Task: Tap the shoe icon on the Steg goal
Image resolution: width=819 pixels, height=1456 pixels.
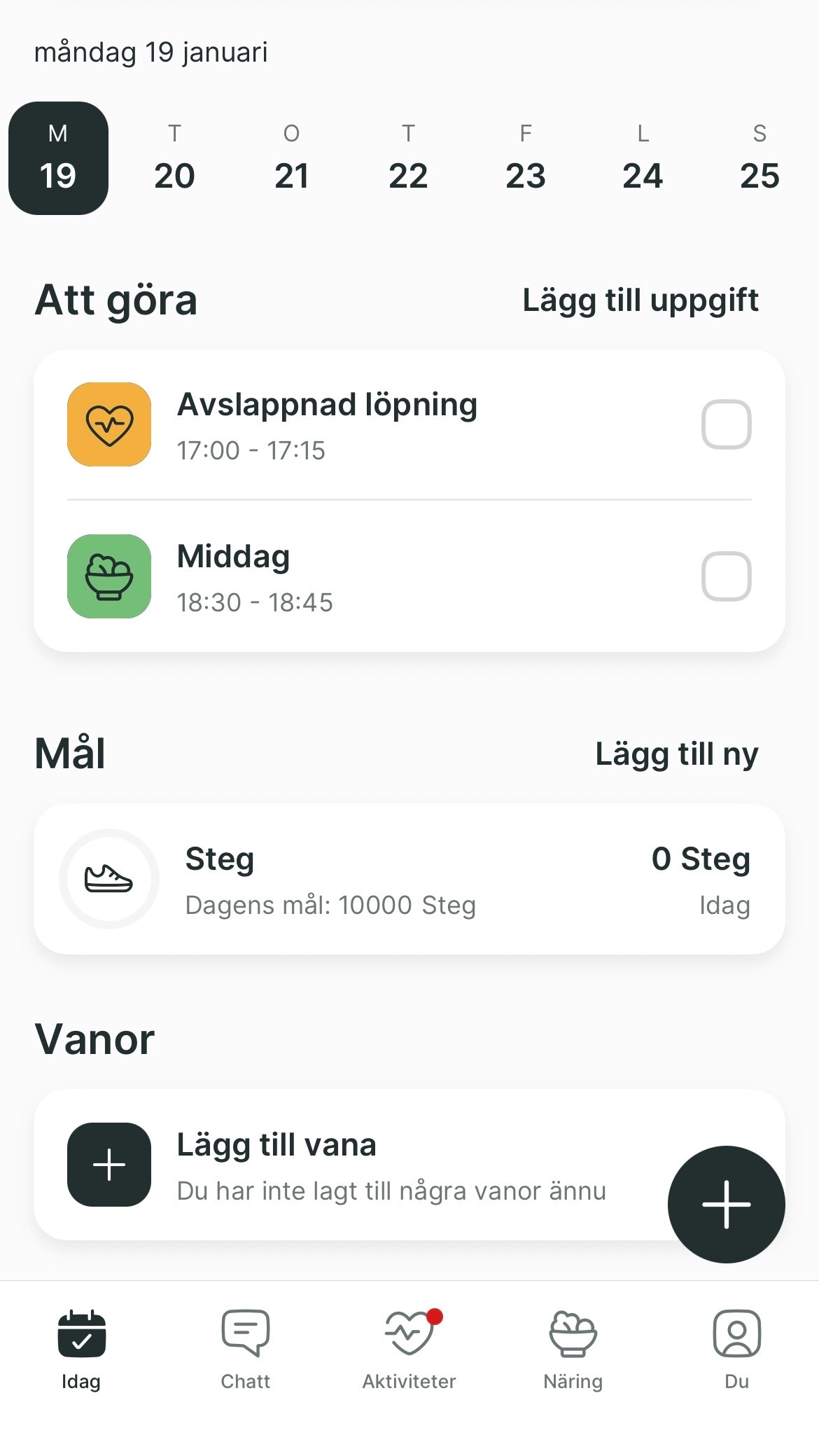Action: (108, 880)
